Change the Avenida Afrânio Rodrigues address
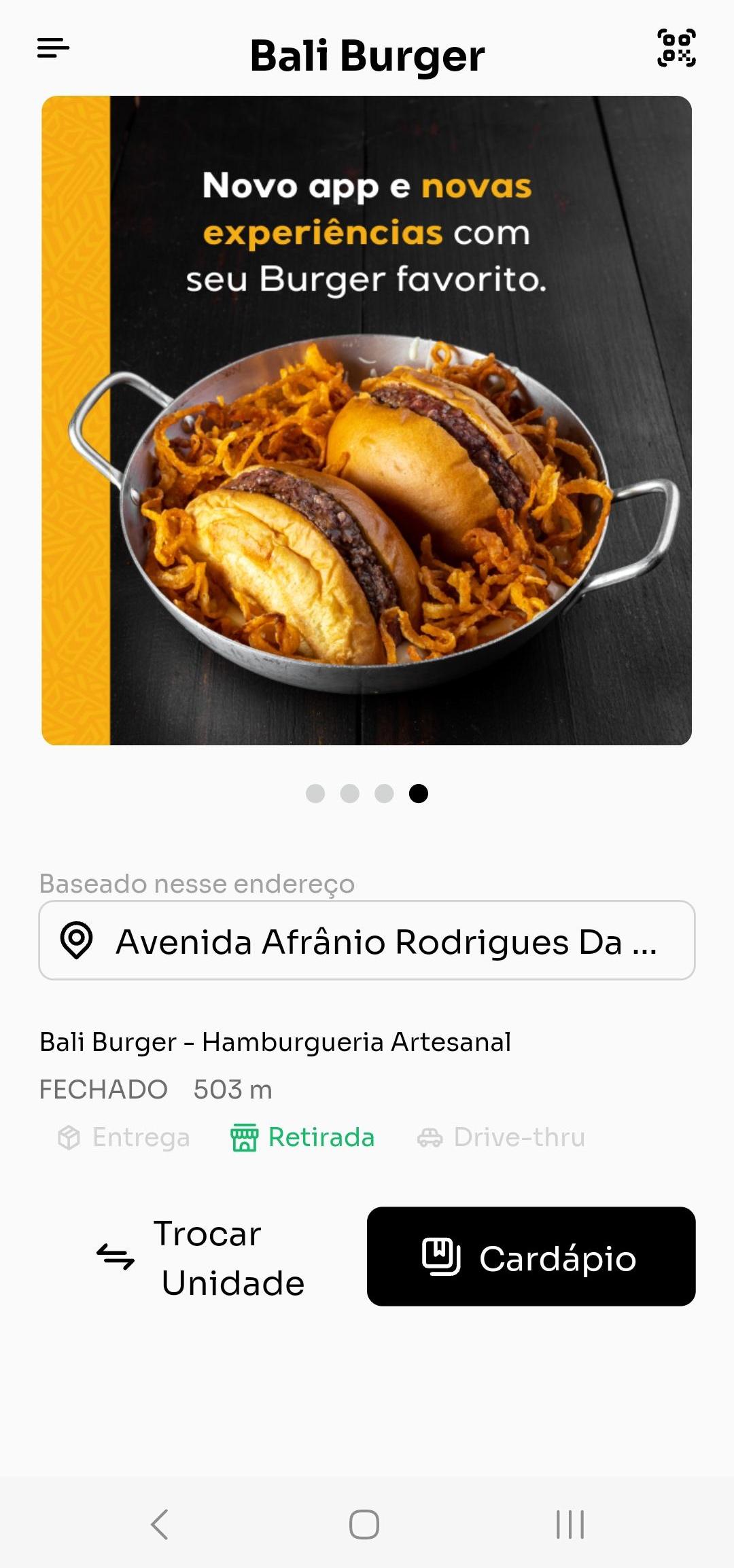Screen dimensions: 734x1568 [x=367, y=940]
